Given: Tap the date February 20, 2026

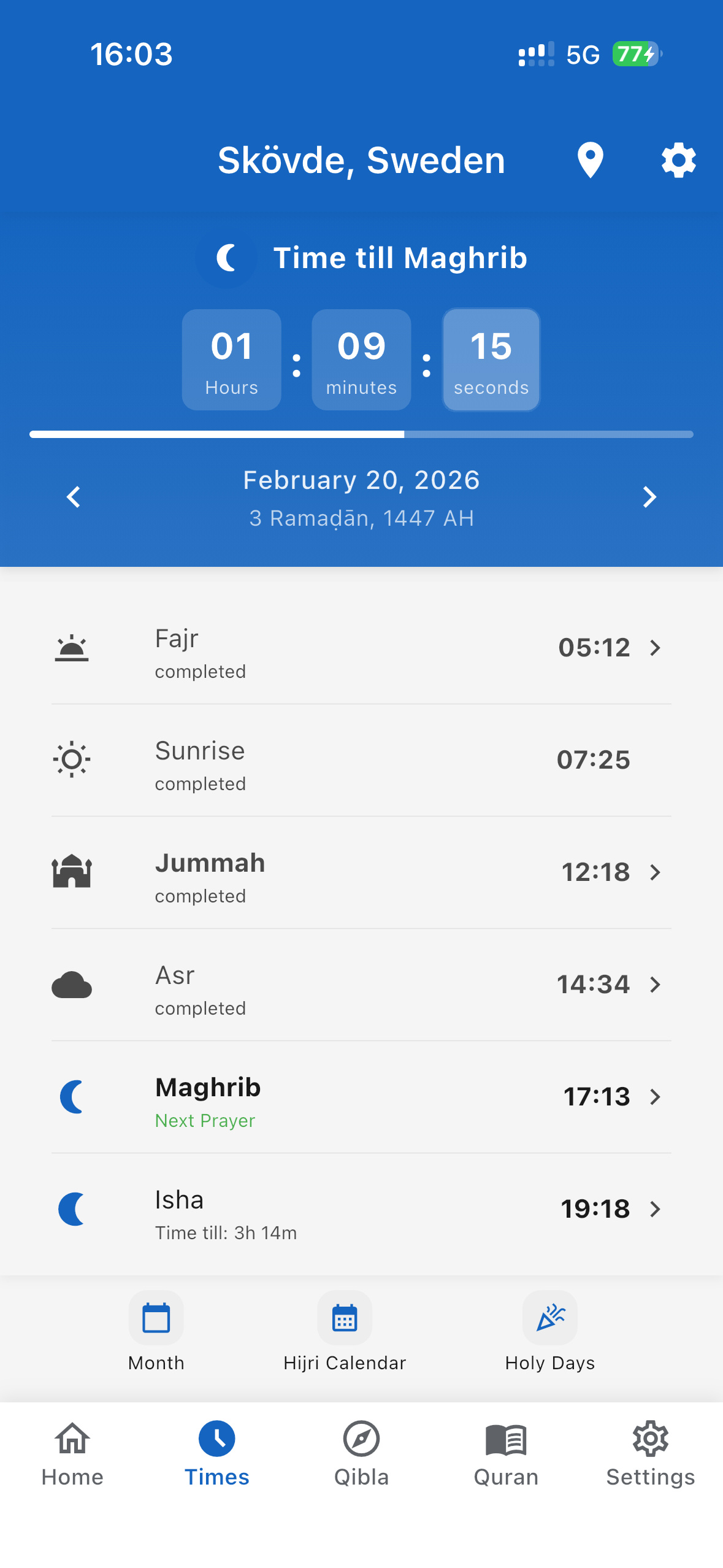Looking at the screenshot, I should tap(361, 480).
